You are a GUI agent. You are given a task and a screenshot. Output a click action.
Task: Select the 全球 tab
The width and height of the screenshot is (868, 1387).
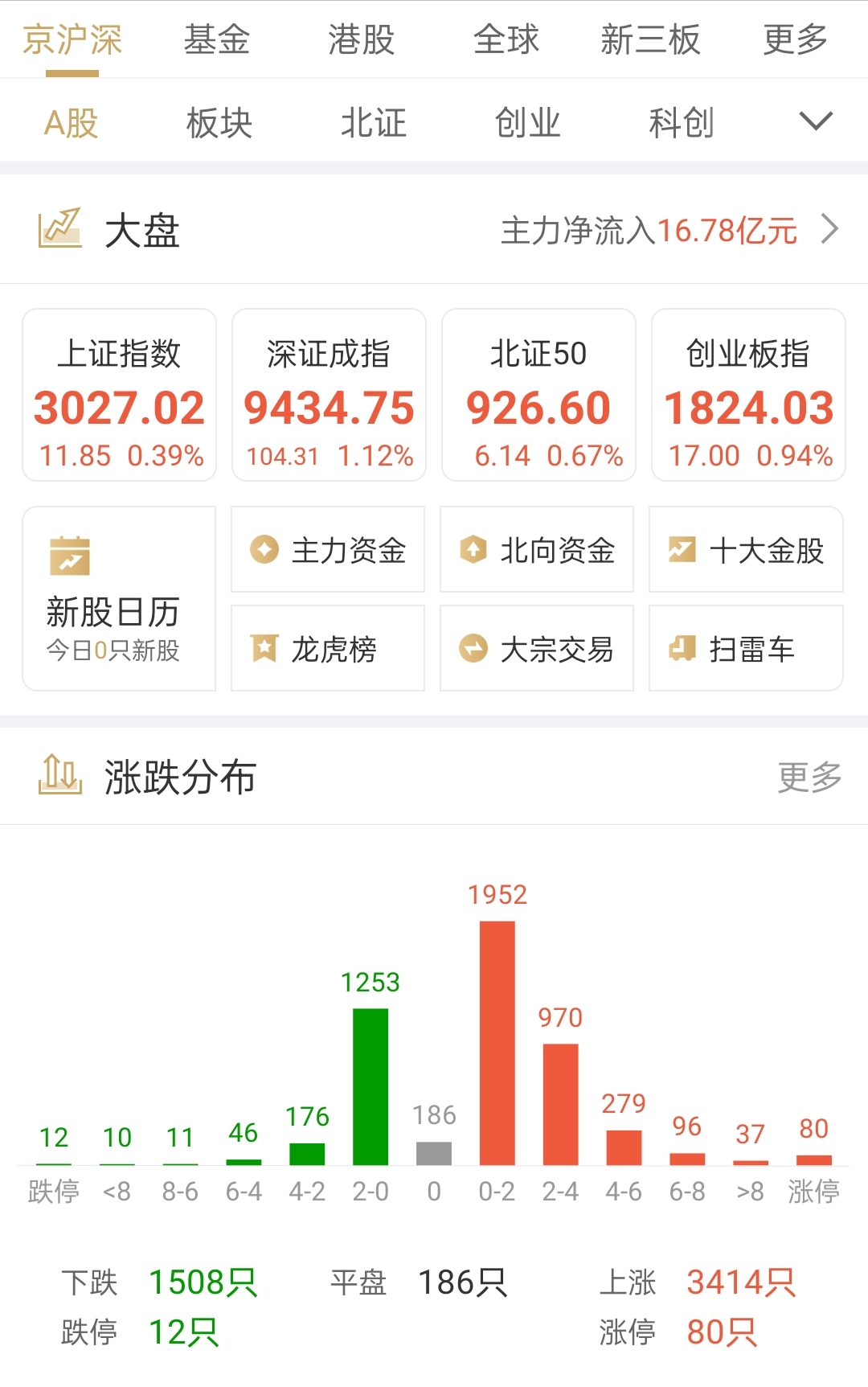click(x=506, y=39)
